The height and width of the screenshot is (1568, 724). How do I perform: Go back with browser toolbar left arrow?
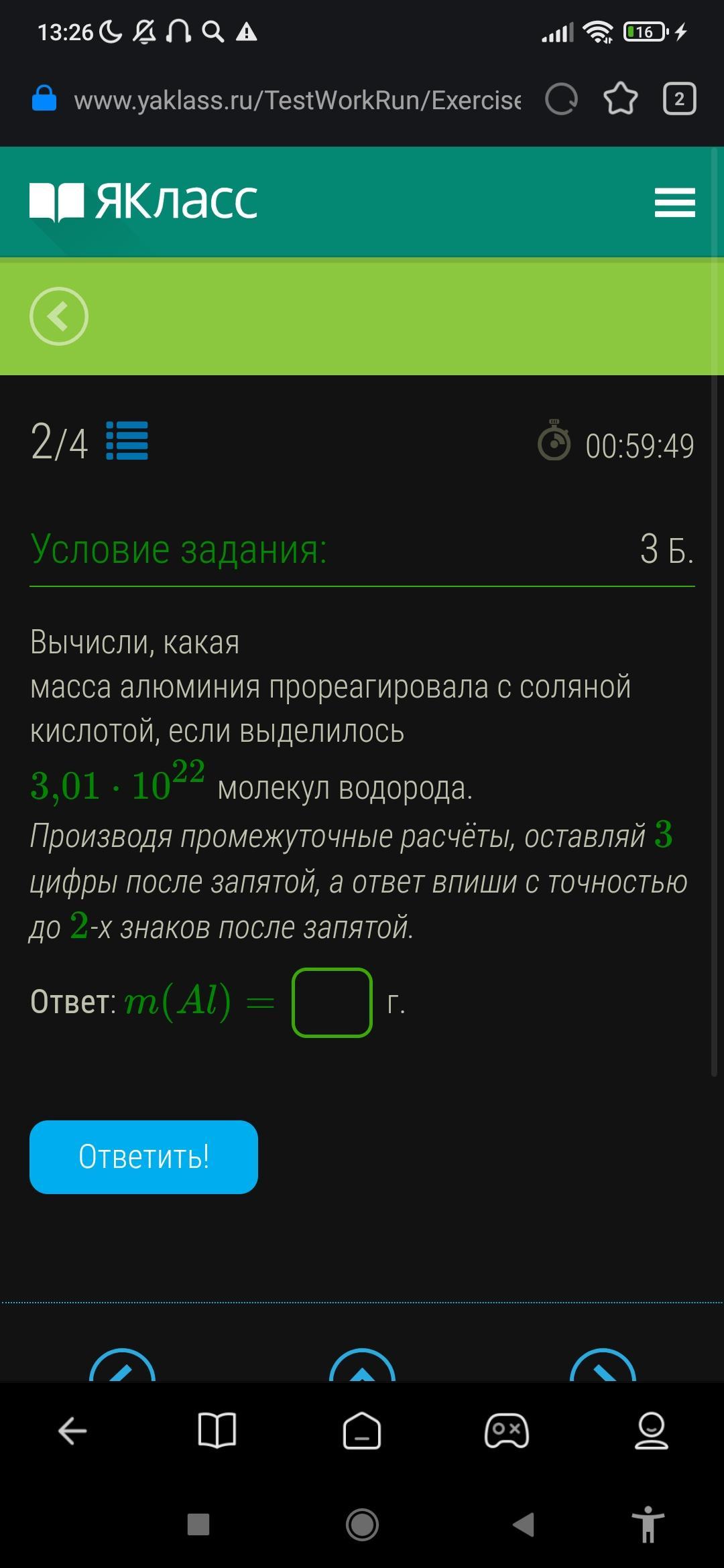tap(72, 1431)
